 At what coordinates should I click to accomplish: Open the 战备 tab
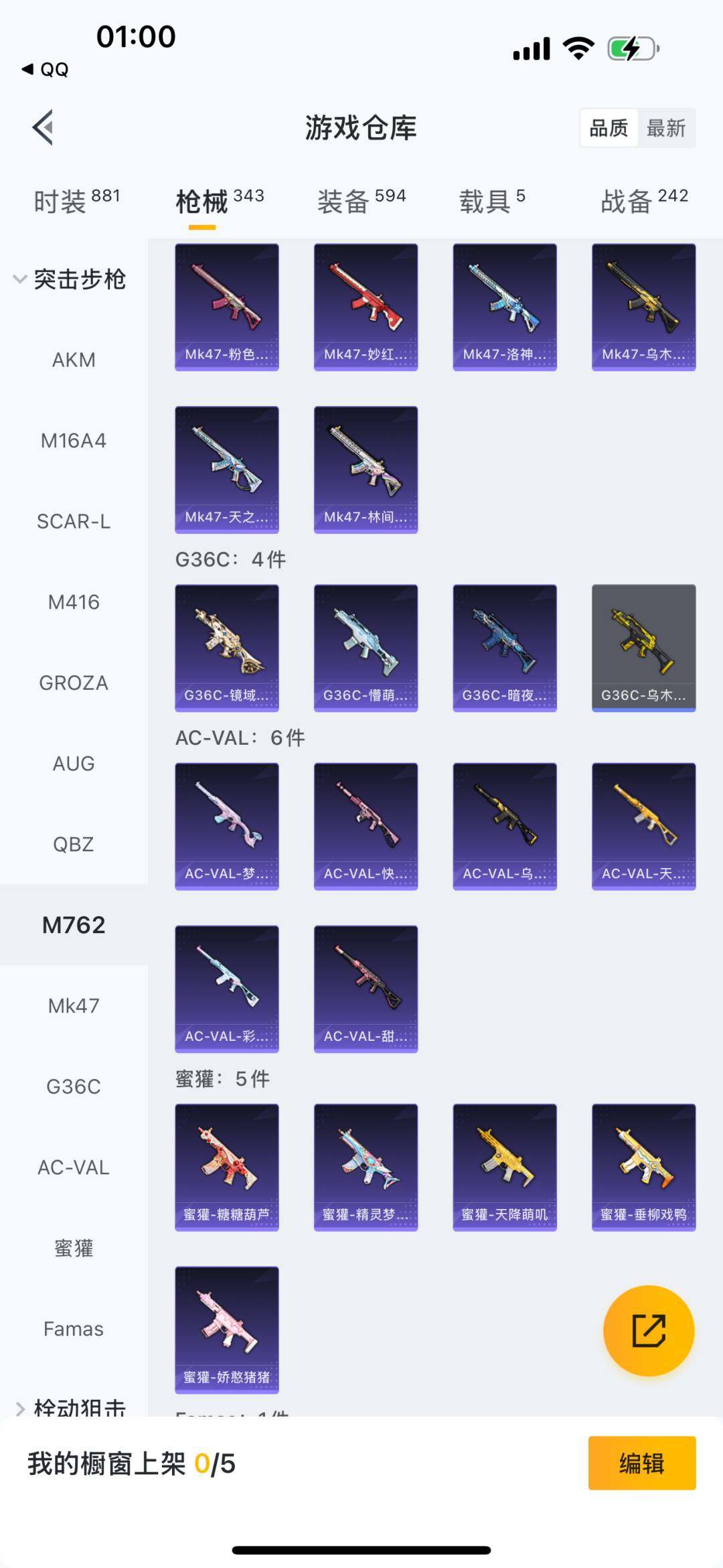coord(644,200)
